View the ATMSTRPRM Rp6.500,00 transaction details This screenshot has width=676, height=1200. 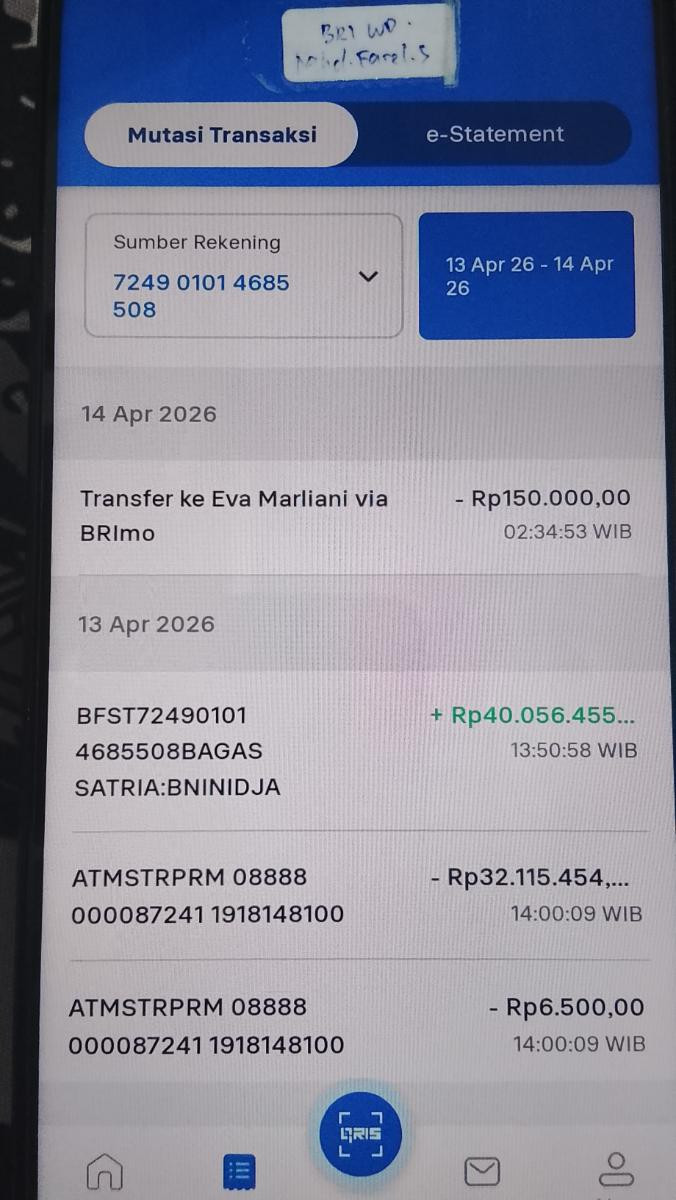355,1025
